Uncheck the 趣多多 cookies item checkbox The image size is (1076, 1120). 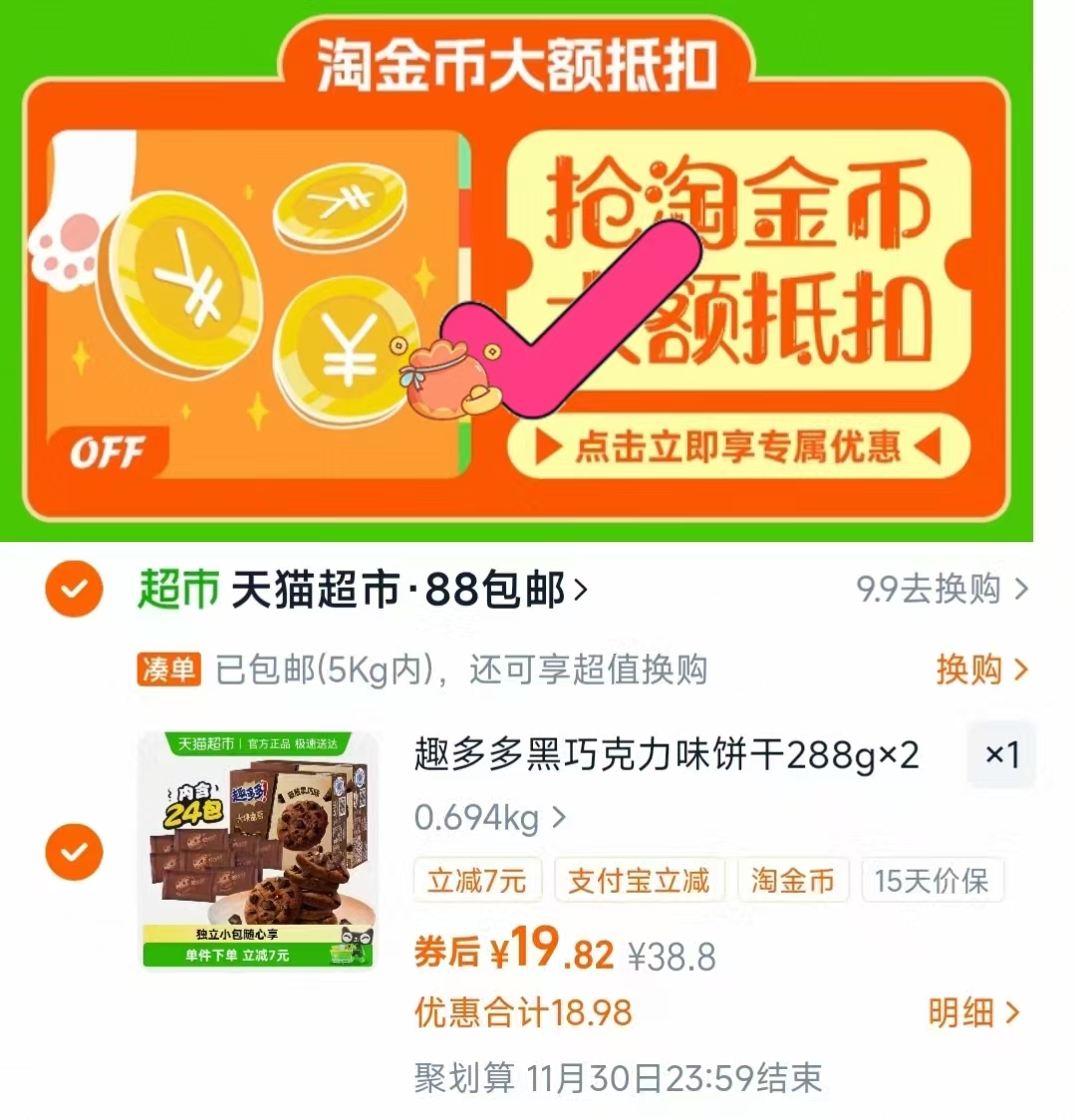click(74, 854)
